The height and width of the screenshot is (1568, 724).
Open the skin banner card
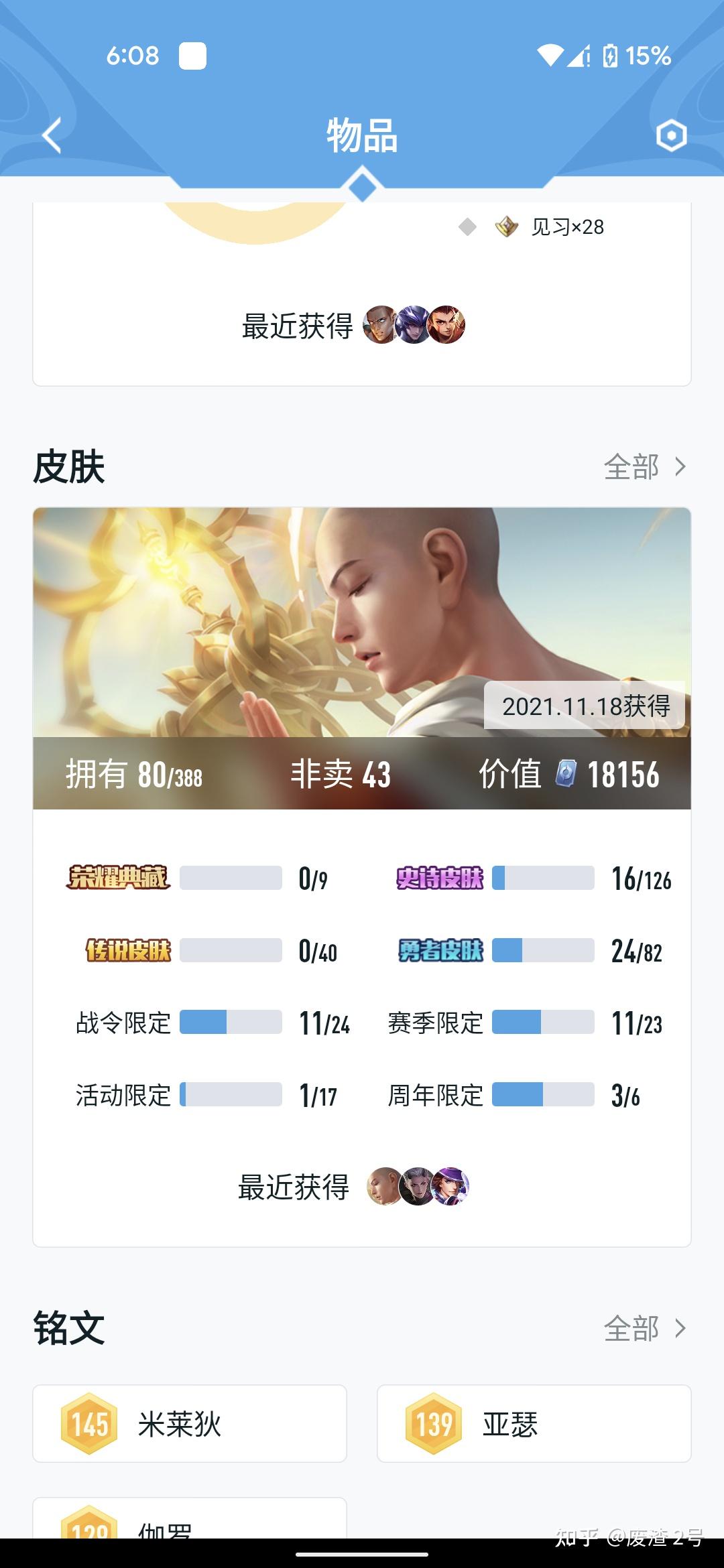[362, 658]
